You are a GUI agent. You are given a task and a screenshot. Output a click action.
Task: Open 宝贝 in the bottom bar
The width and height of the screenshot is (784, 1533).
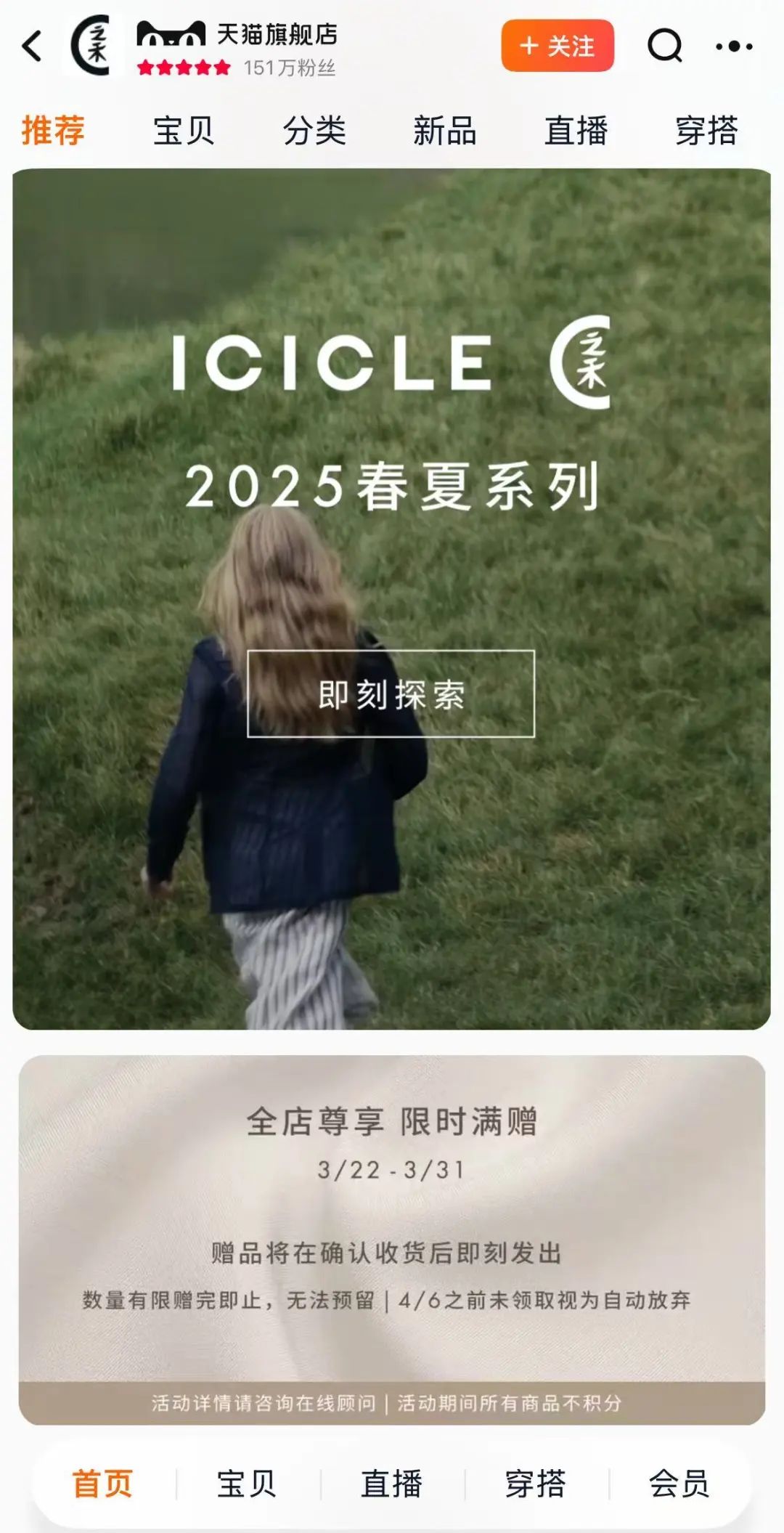[x=247, y=1483]
